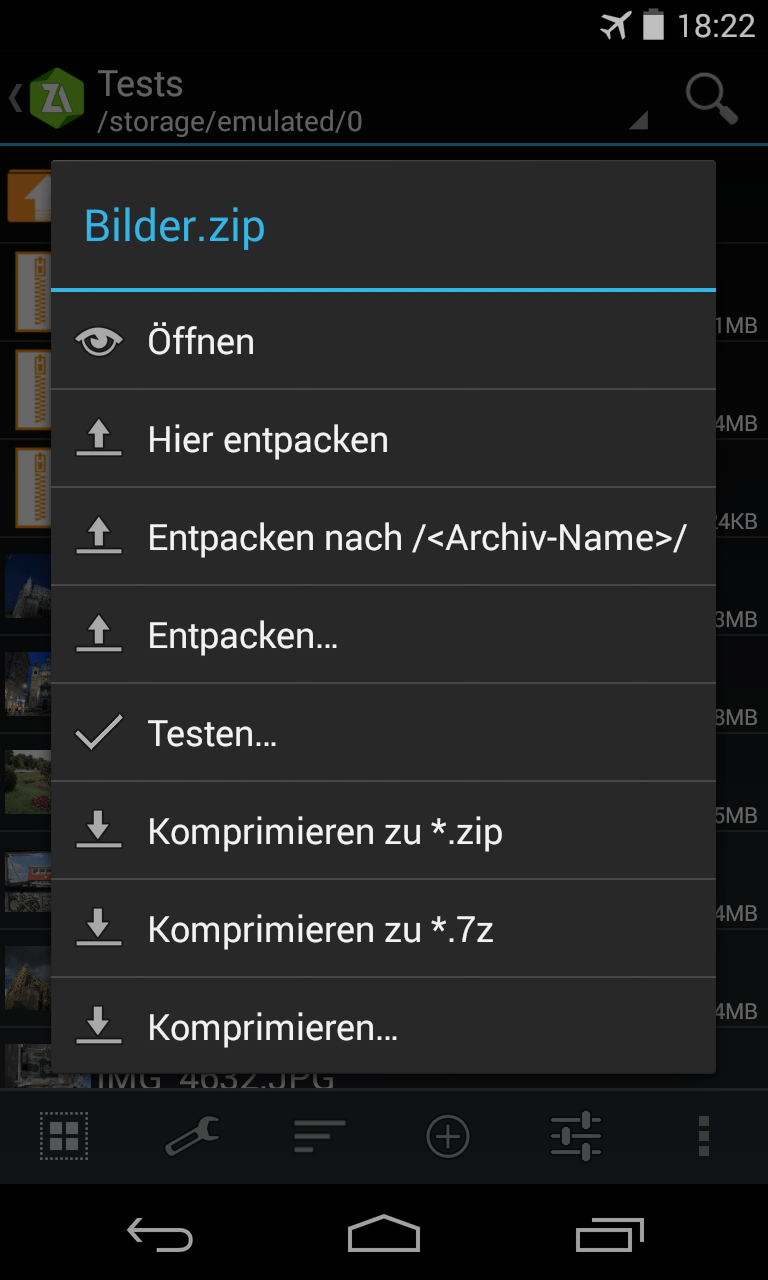Screen dimensions: 768x1280
Task: Choose Hier entpacken
Action: (383, 439)
